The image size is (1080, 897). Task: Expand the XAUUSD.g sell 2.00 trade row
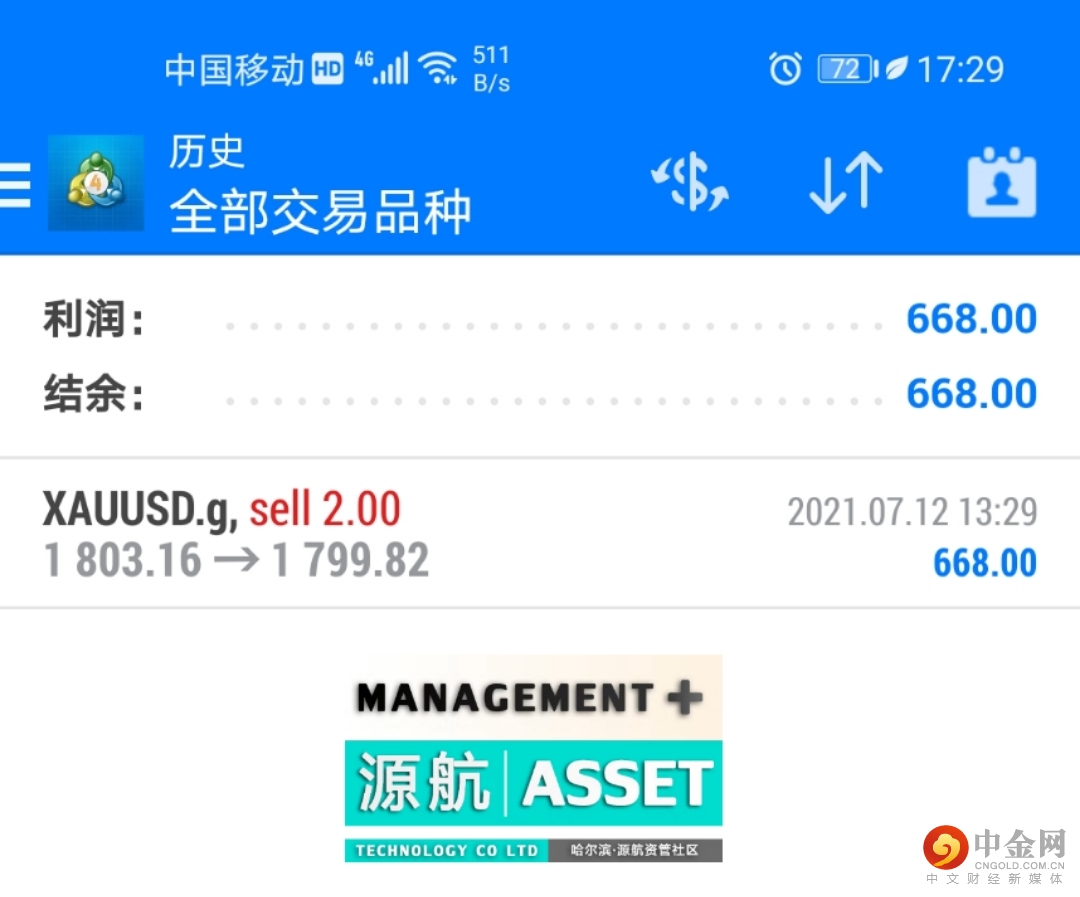tap(540, 535)
